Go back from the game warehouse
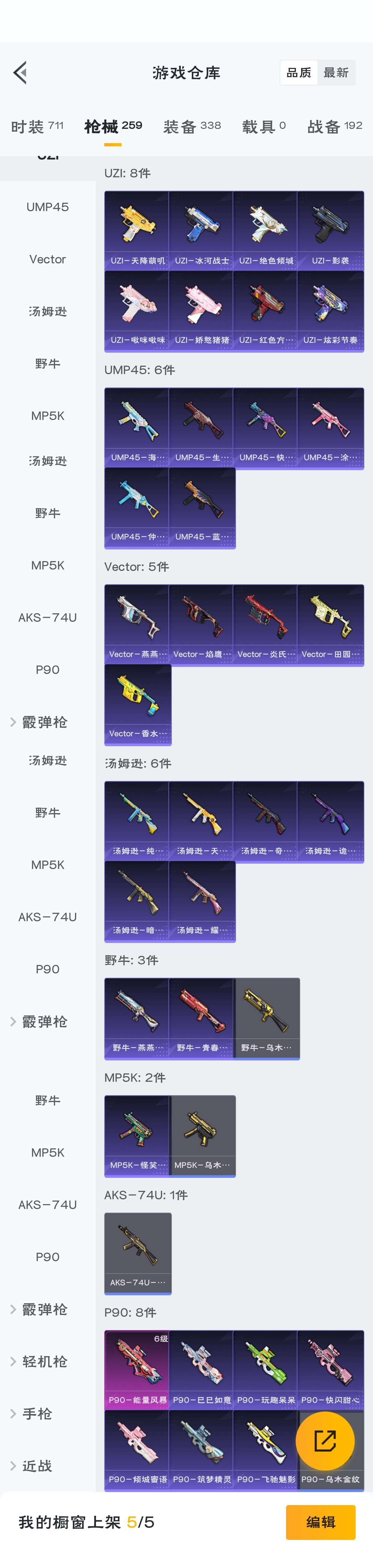Viewport: 373px width, 1568px height. coord(21,72)
